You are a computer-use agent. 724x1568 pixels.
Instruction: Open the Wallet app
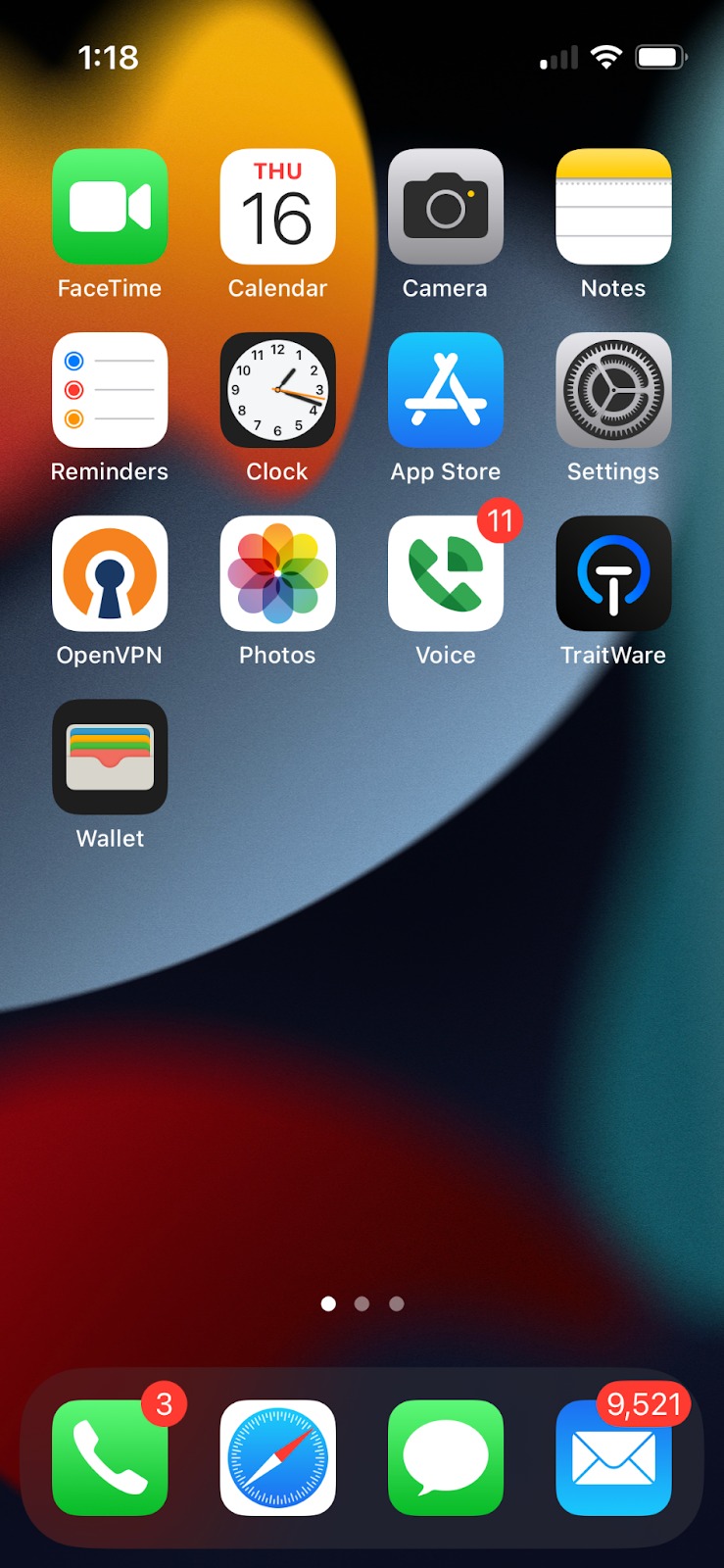110,757
